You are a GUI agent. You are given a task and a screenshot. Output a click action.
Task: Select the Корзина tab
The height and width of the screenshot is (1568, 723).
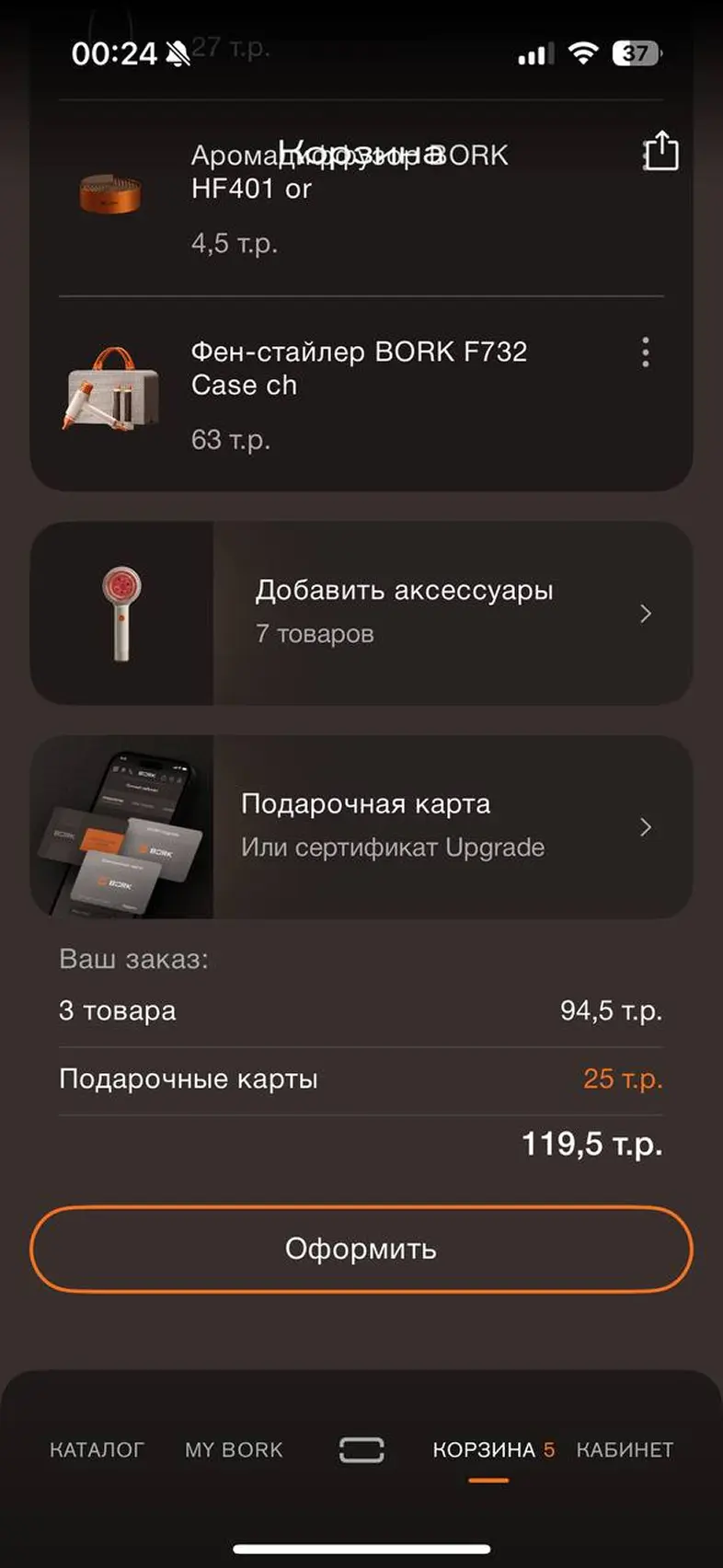pos(491,1449)
